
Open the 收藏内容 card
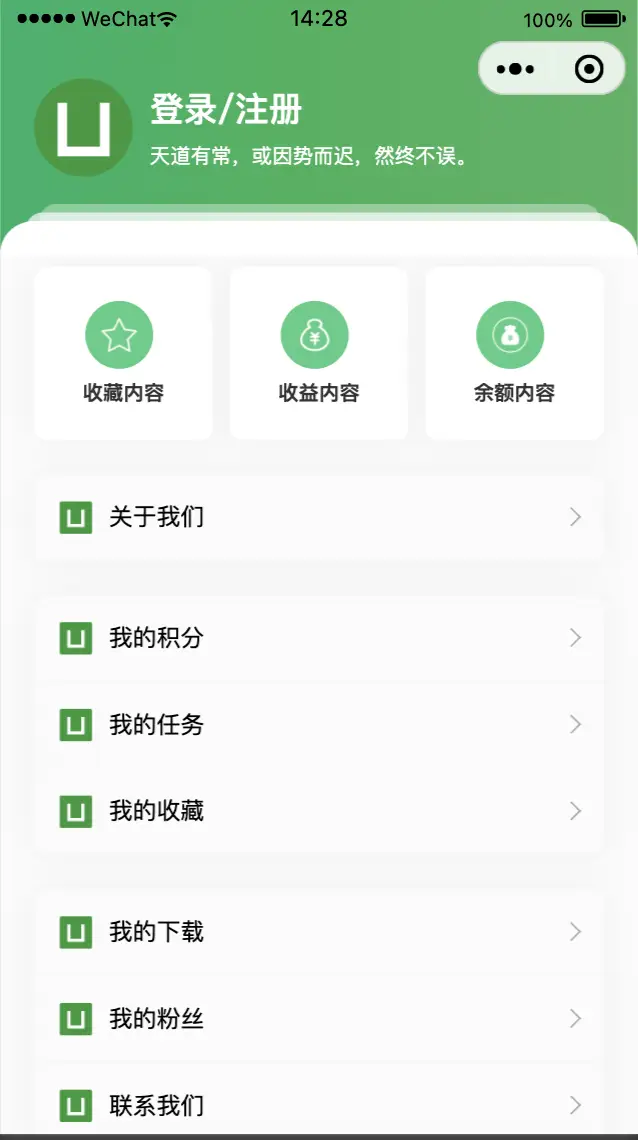tap(123, 352)
